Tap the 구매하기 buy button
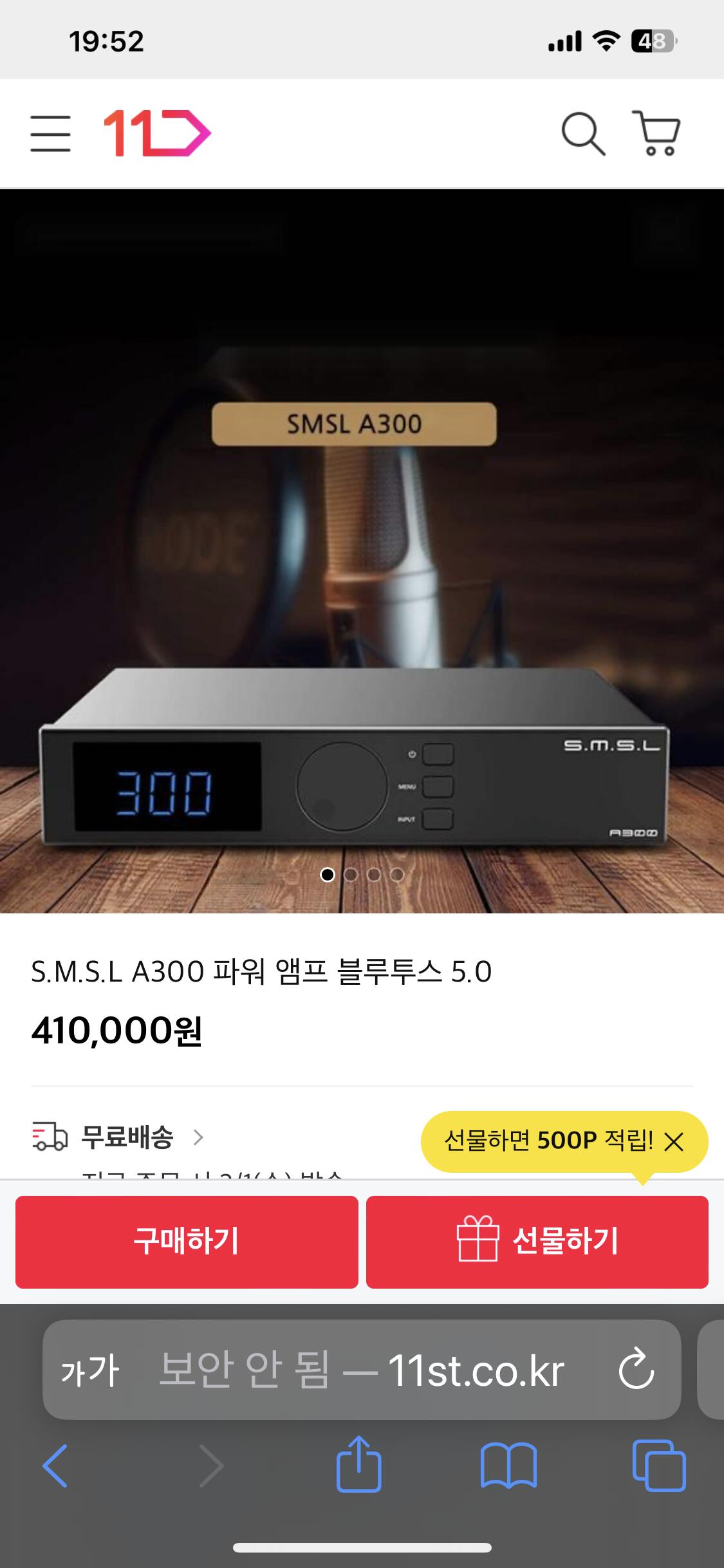This screenshot has width=724, height=1568. pyautogui.click(x=187, y=1242)
